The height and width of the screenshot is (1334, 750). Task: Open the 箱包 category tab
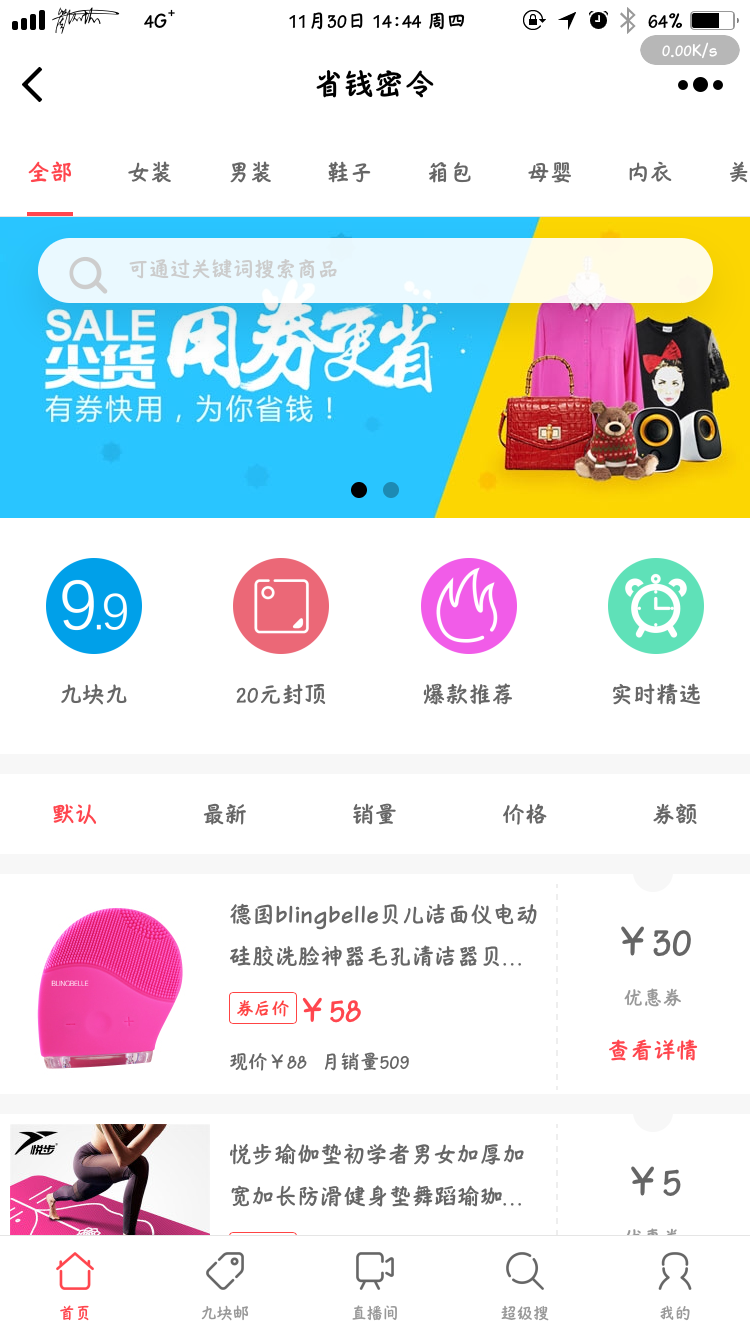(x=450, y=173)
